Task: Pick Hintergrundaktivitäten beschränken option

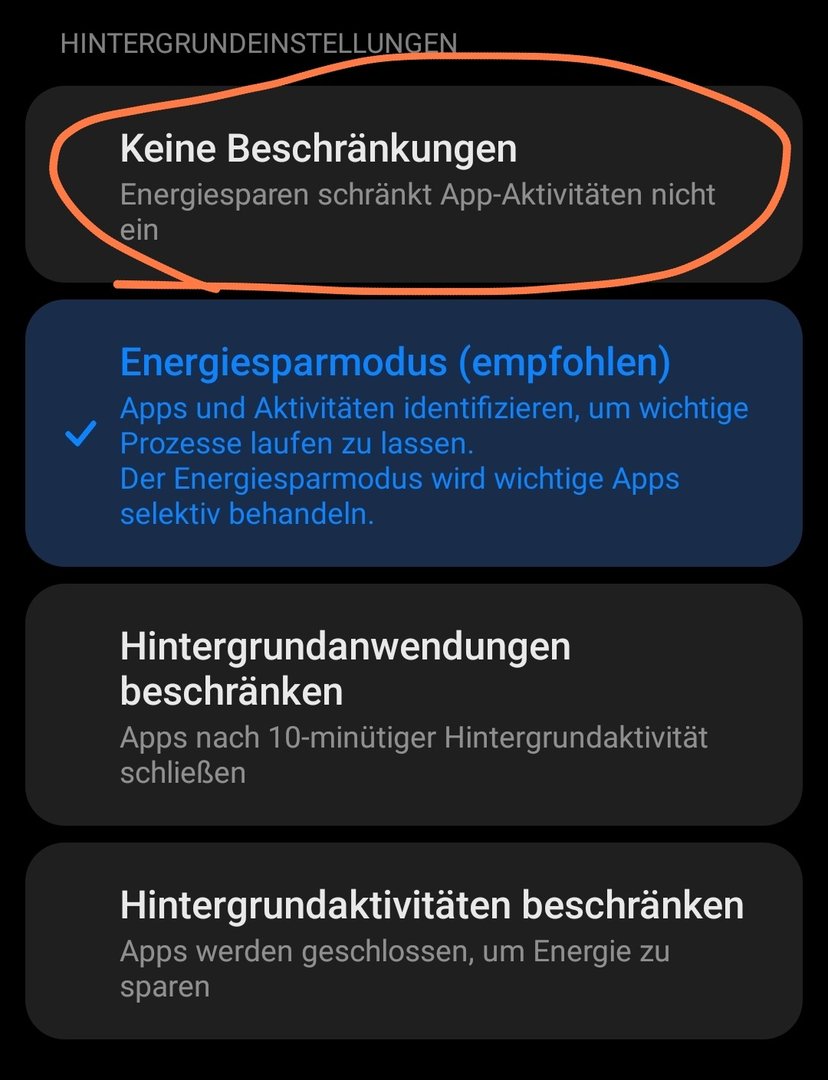Action: tap(414, 940)
